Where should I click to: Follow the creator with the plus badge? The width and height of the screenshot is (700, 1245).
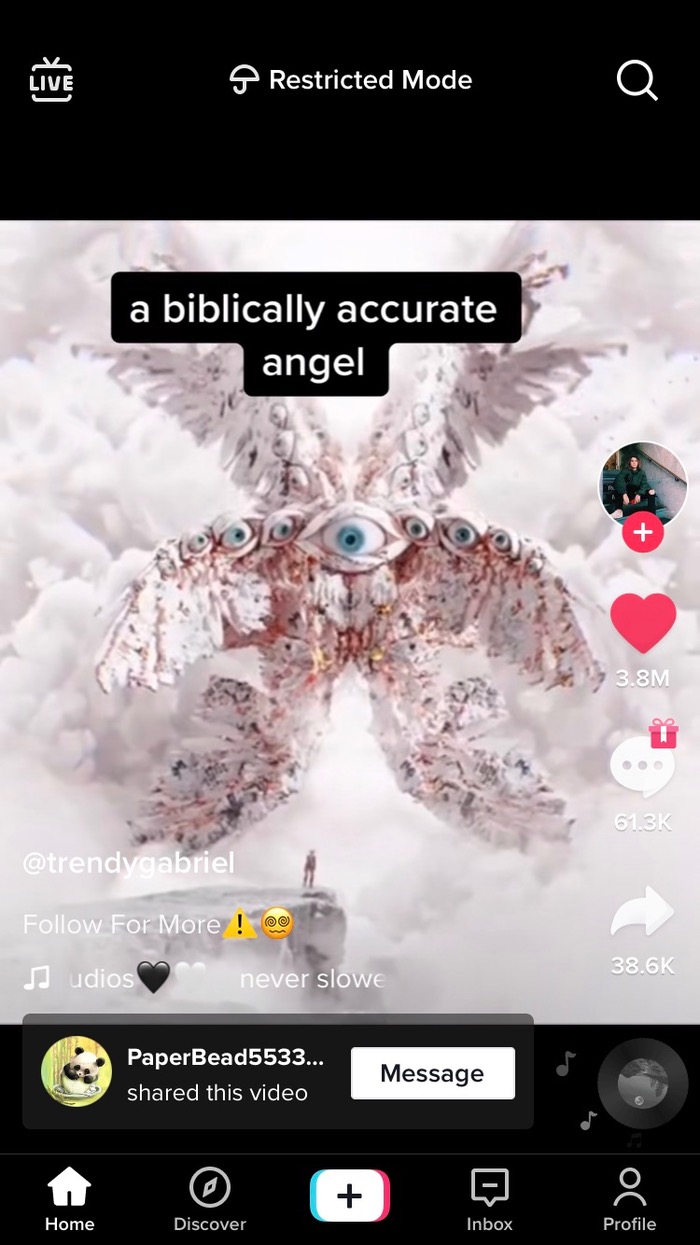642,533
